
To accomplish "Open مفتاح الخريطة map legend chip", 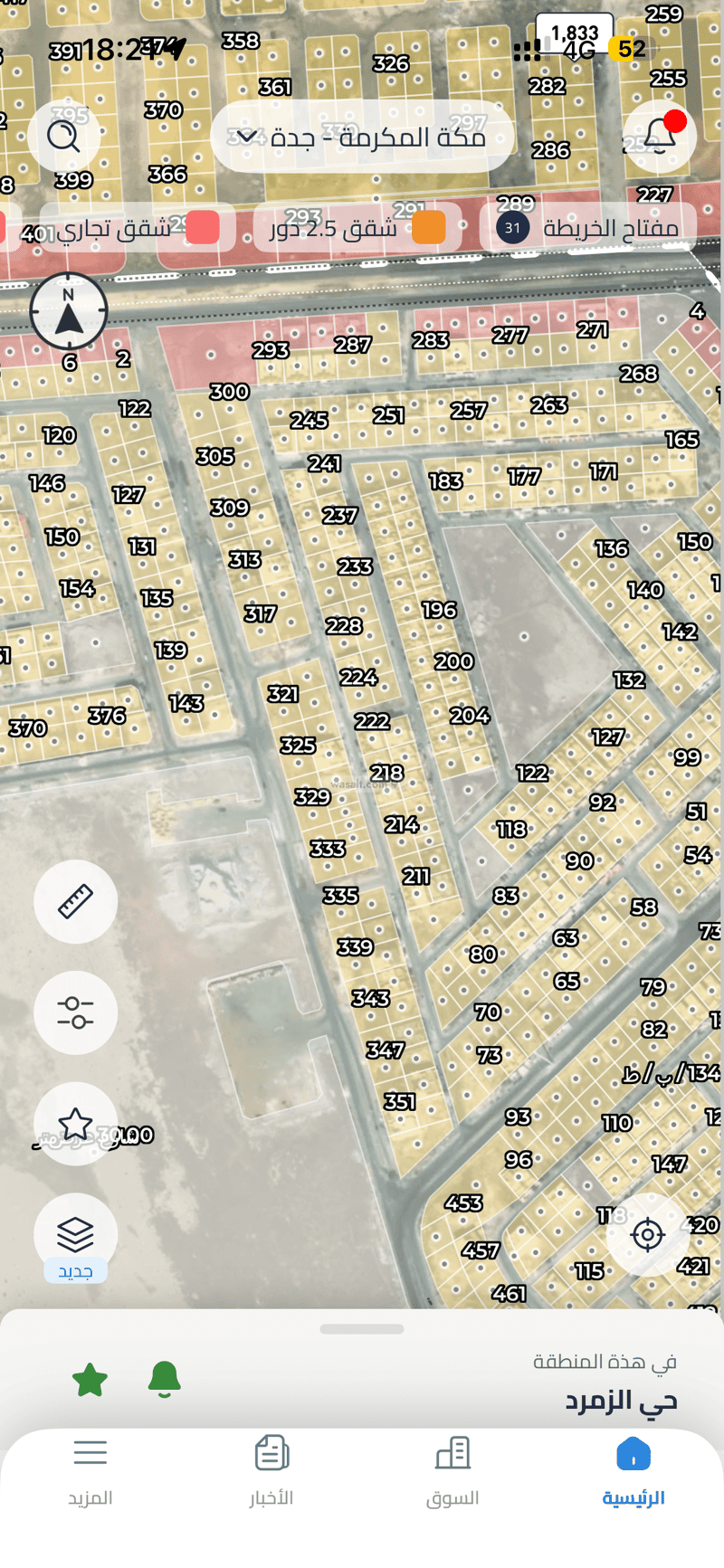I will click(588, 227).
